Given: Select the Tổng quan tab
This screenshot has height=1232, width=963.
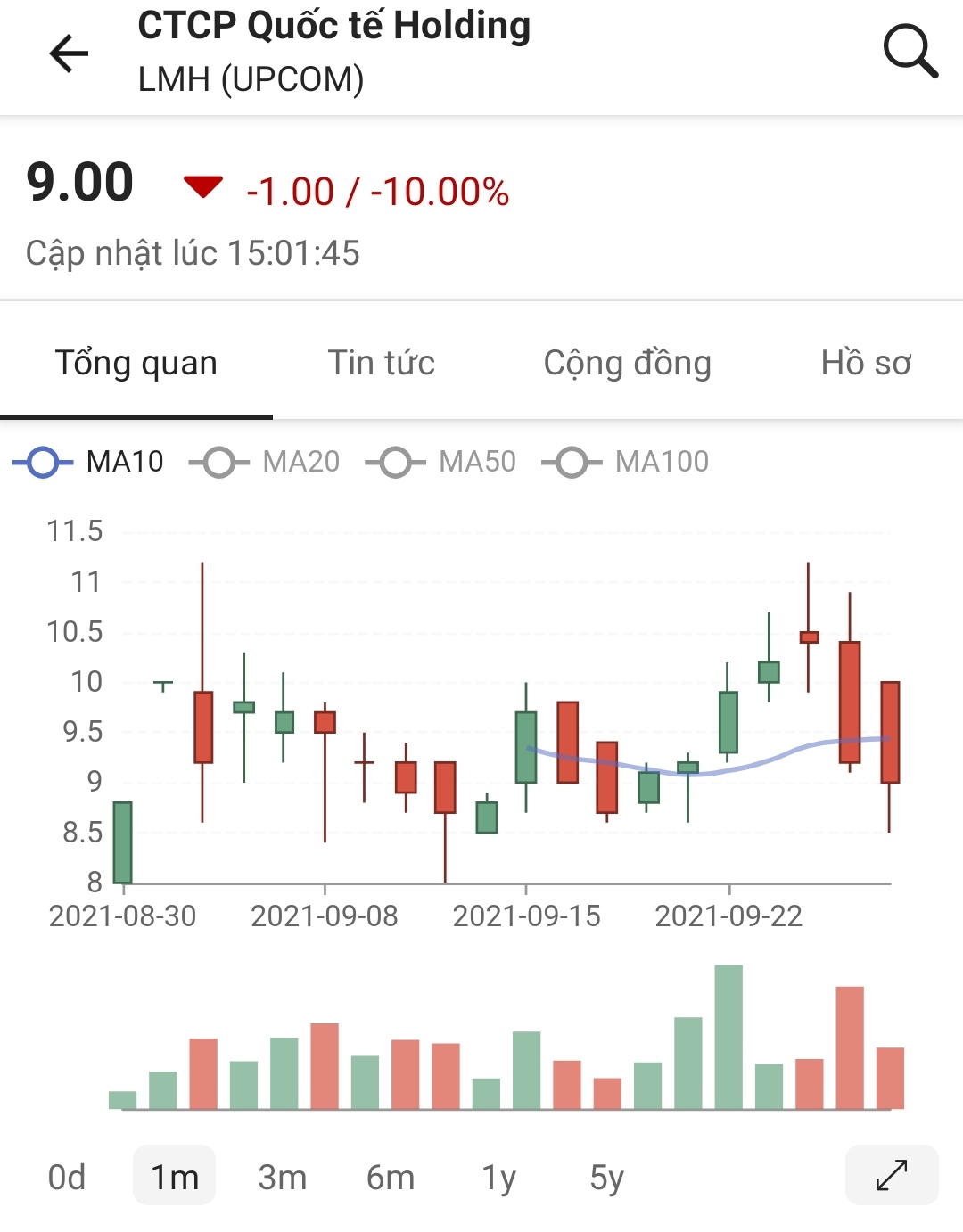Looking at the screenshot, I should pos(136,363).
